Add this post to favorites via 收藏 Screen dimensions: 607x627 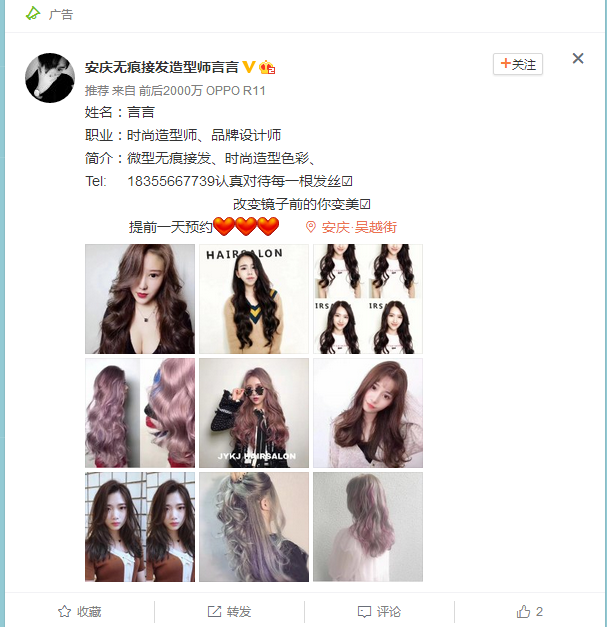(x=79, y=611)
